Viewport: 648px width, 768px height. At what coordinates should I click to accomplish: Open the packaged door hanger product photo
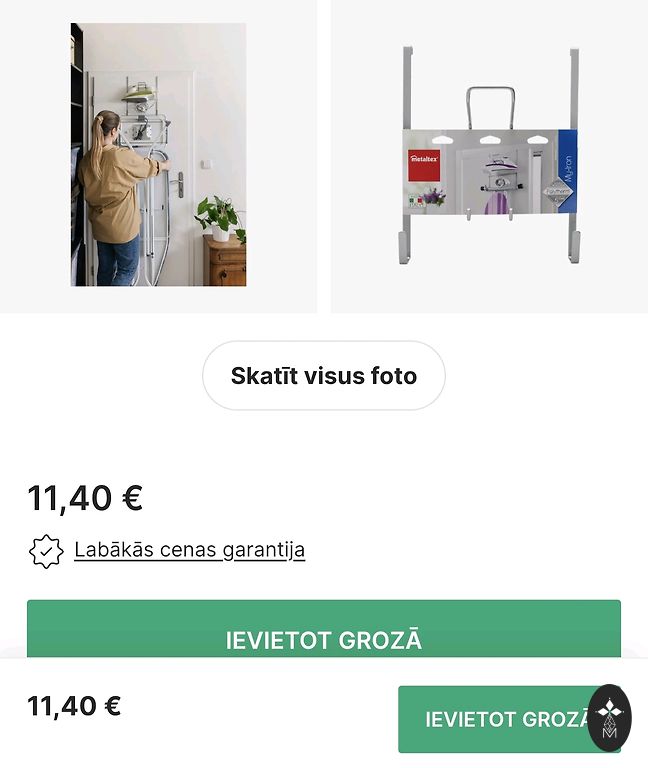pyautogui.click(x=490, y=155)
